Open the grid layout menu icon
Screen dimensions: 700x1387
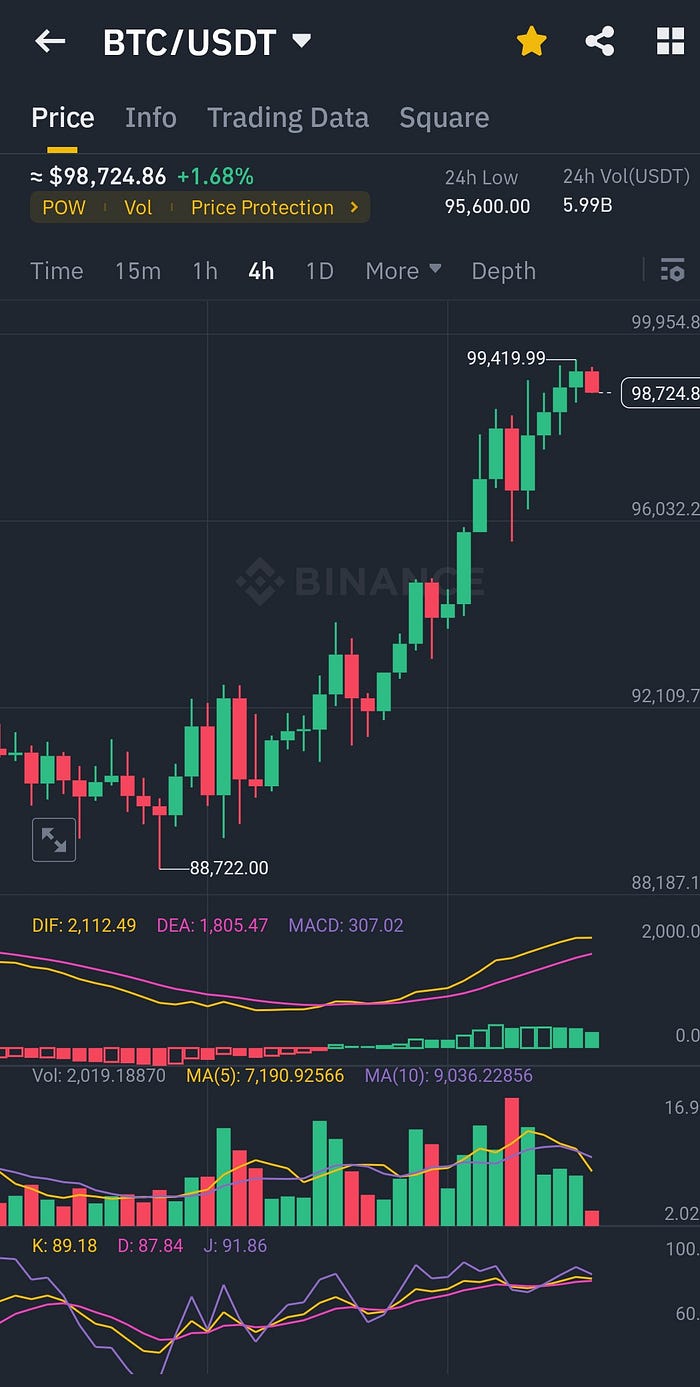pyautogui.click(x=669, y=42)
